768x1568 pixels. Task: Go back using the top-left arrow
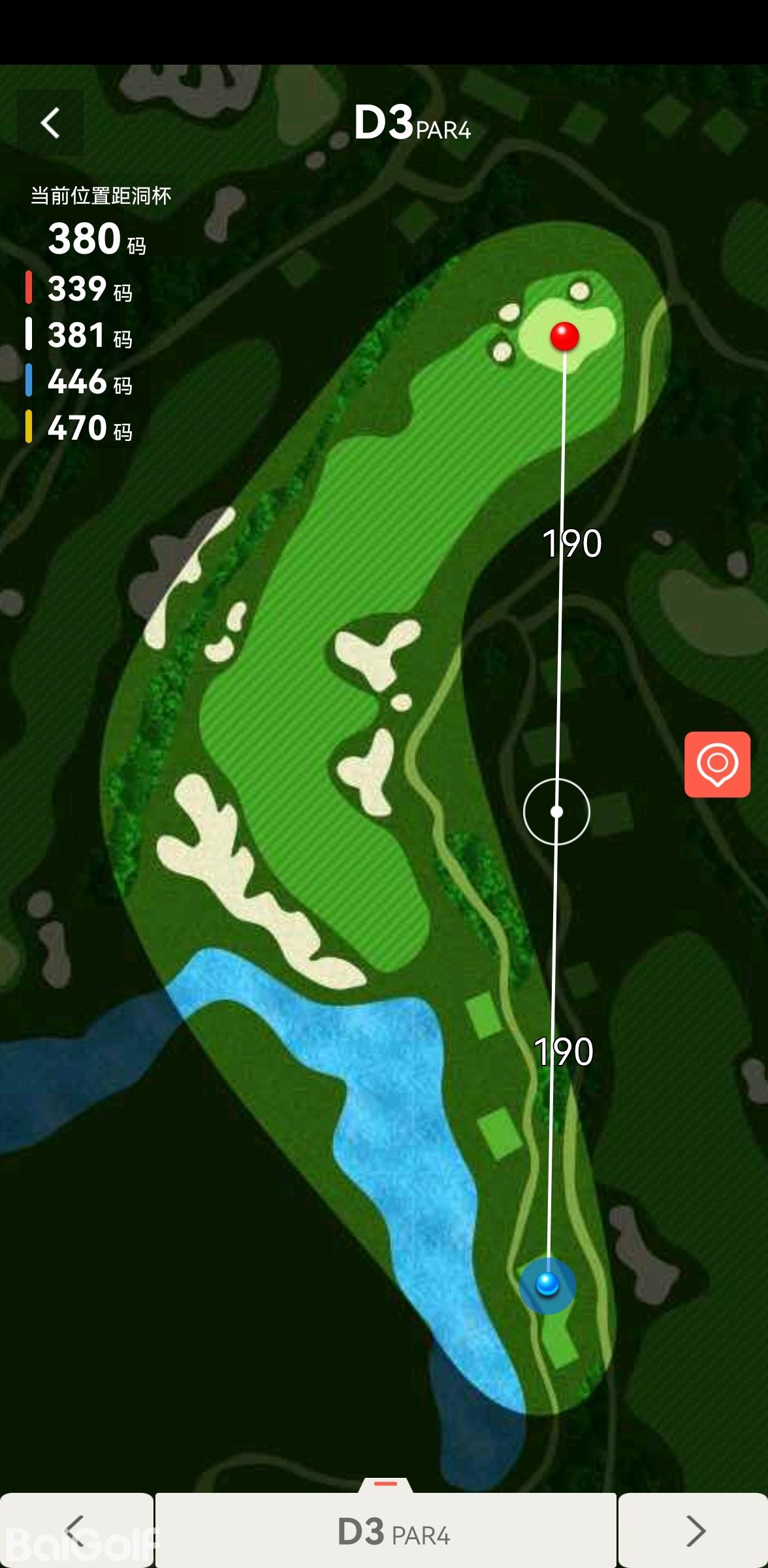(x=50, y=123)
